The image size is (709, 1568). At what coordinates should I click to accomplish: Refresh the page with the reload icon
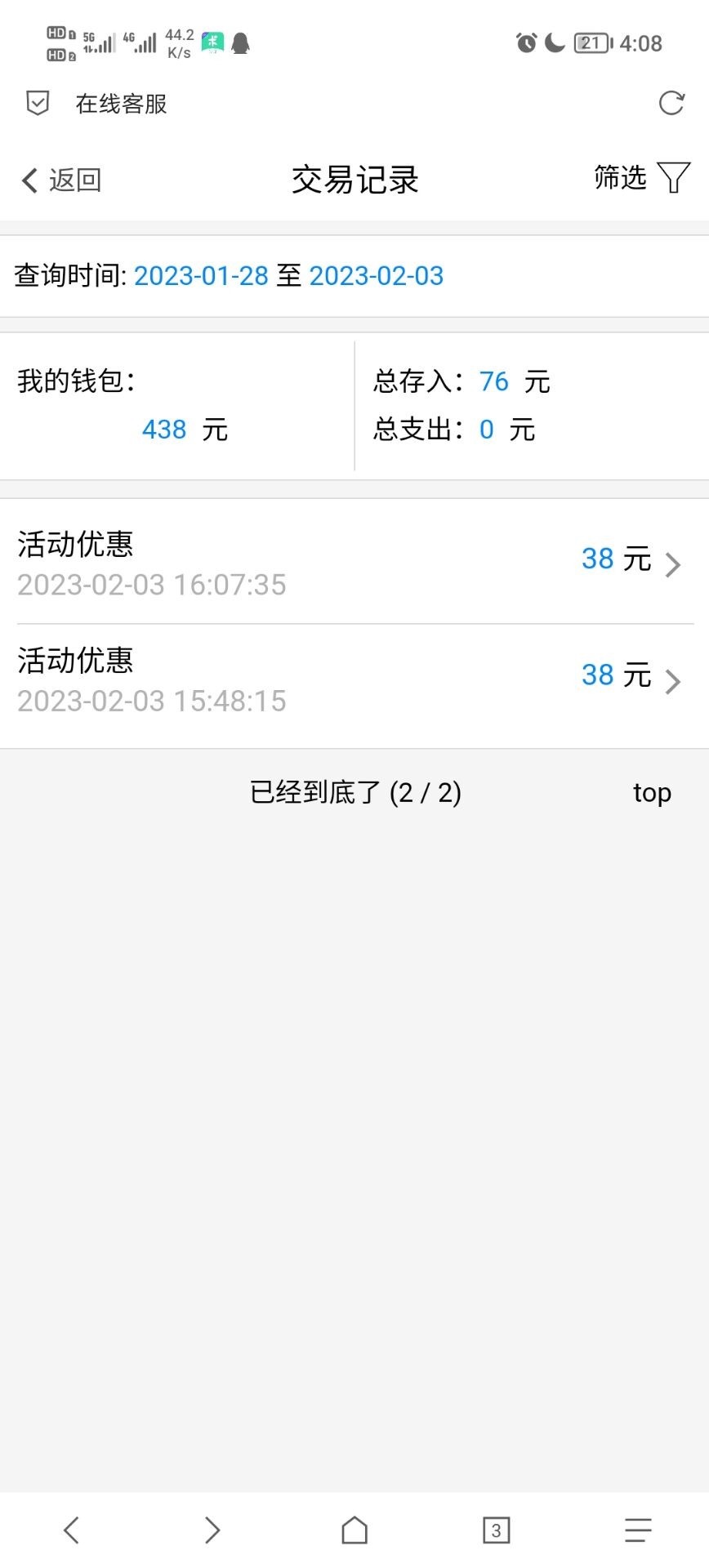point(671,103)
